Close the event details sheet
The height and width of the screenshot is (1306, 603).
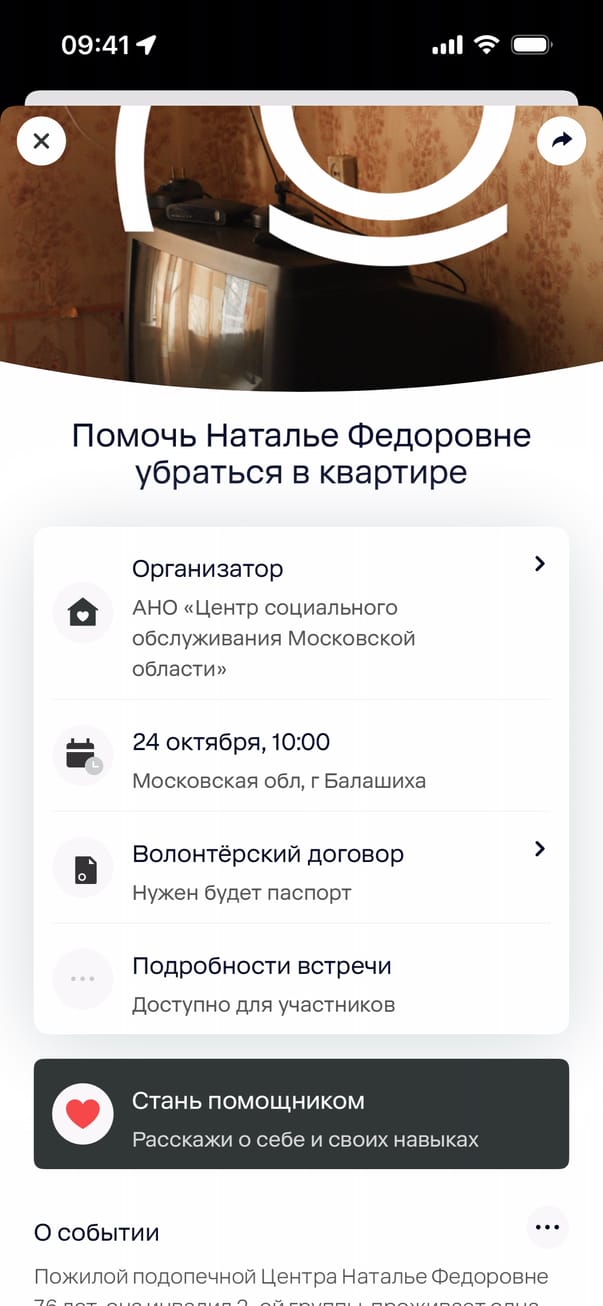pos(41,141)
